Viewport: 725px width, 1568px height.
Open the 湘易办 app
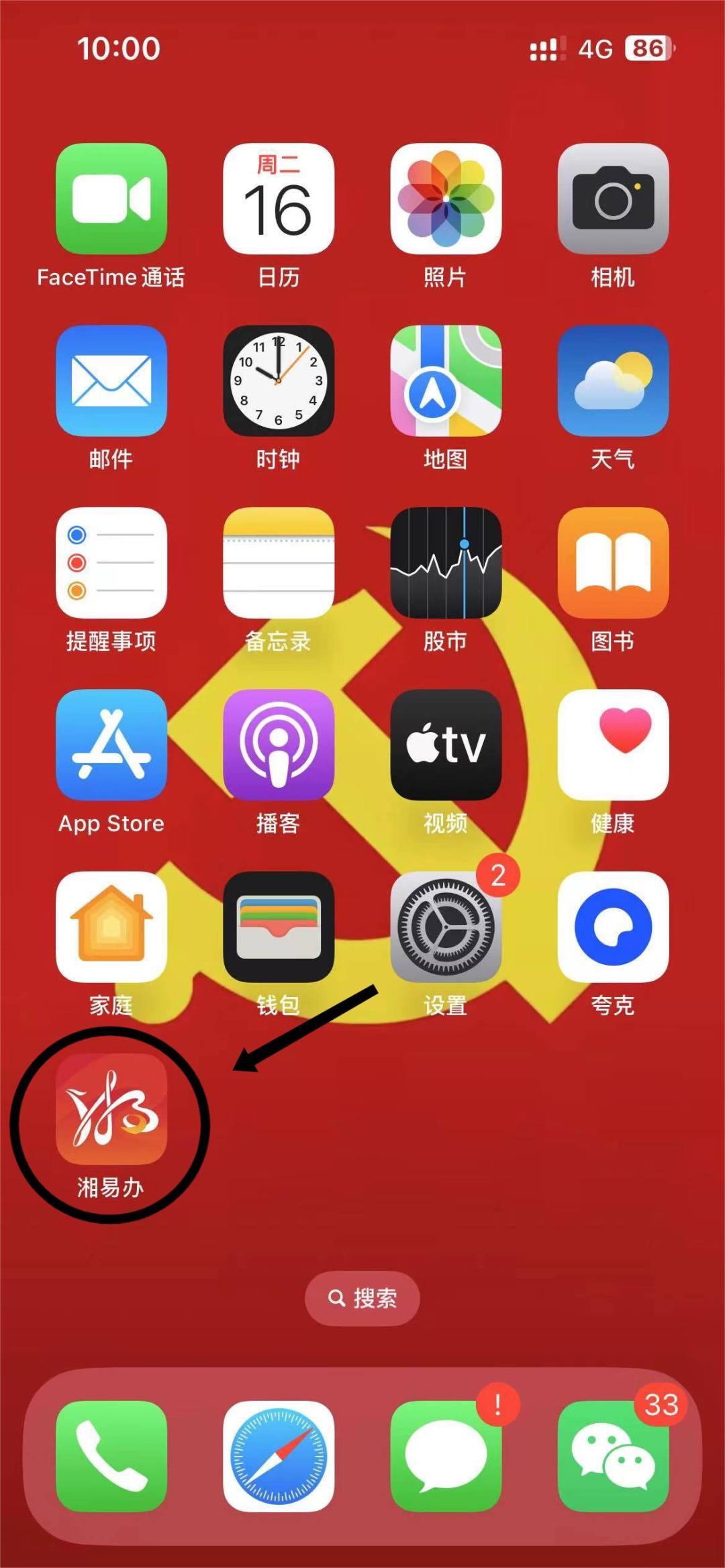pos(111,1108)
